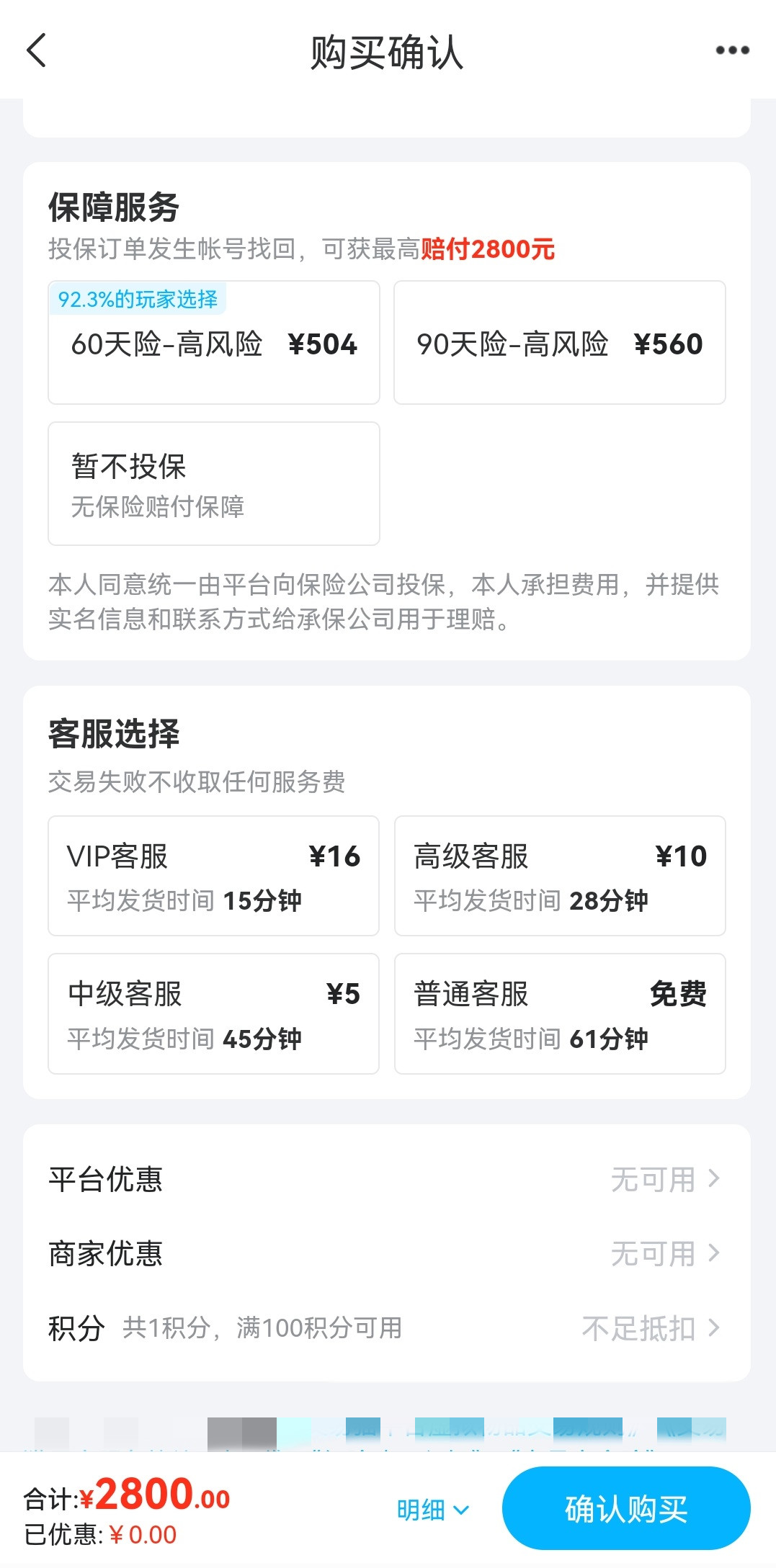776x1568 pixels.
Task: Expand the 明细 price breakdown
Action: point(433,1510)
